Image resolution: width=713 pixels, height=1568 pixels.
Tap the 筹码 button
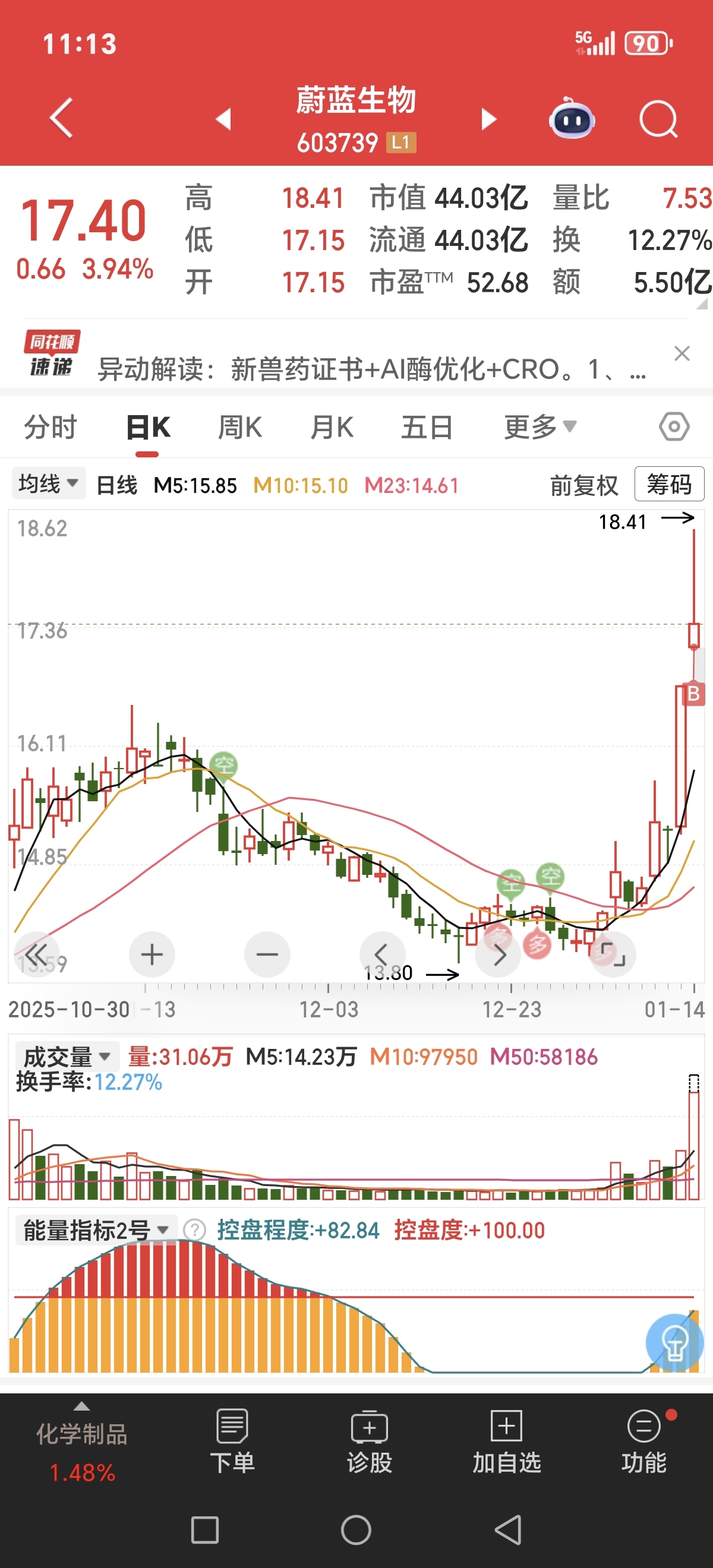click(x=668, y=485)
